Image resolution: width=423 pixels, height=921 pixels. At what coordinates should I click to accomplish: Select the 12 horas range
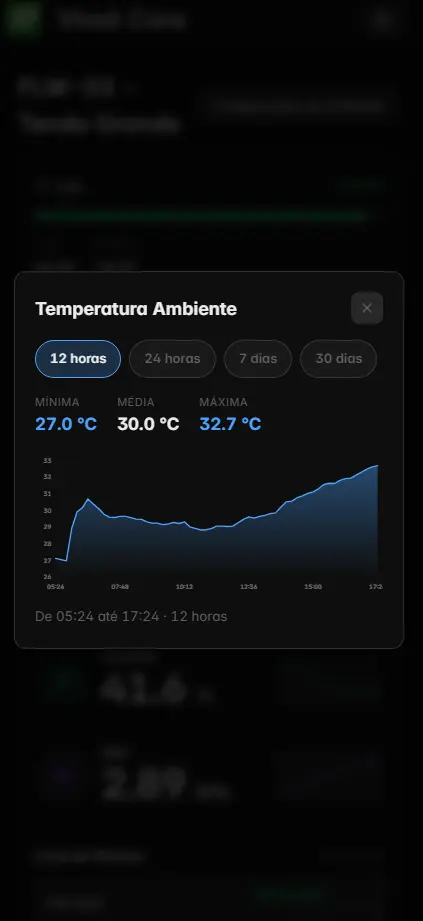click(x=78, y=358)
